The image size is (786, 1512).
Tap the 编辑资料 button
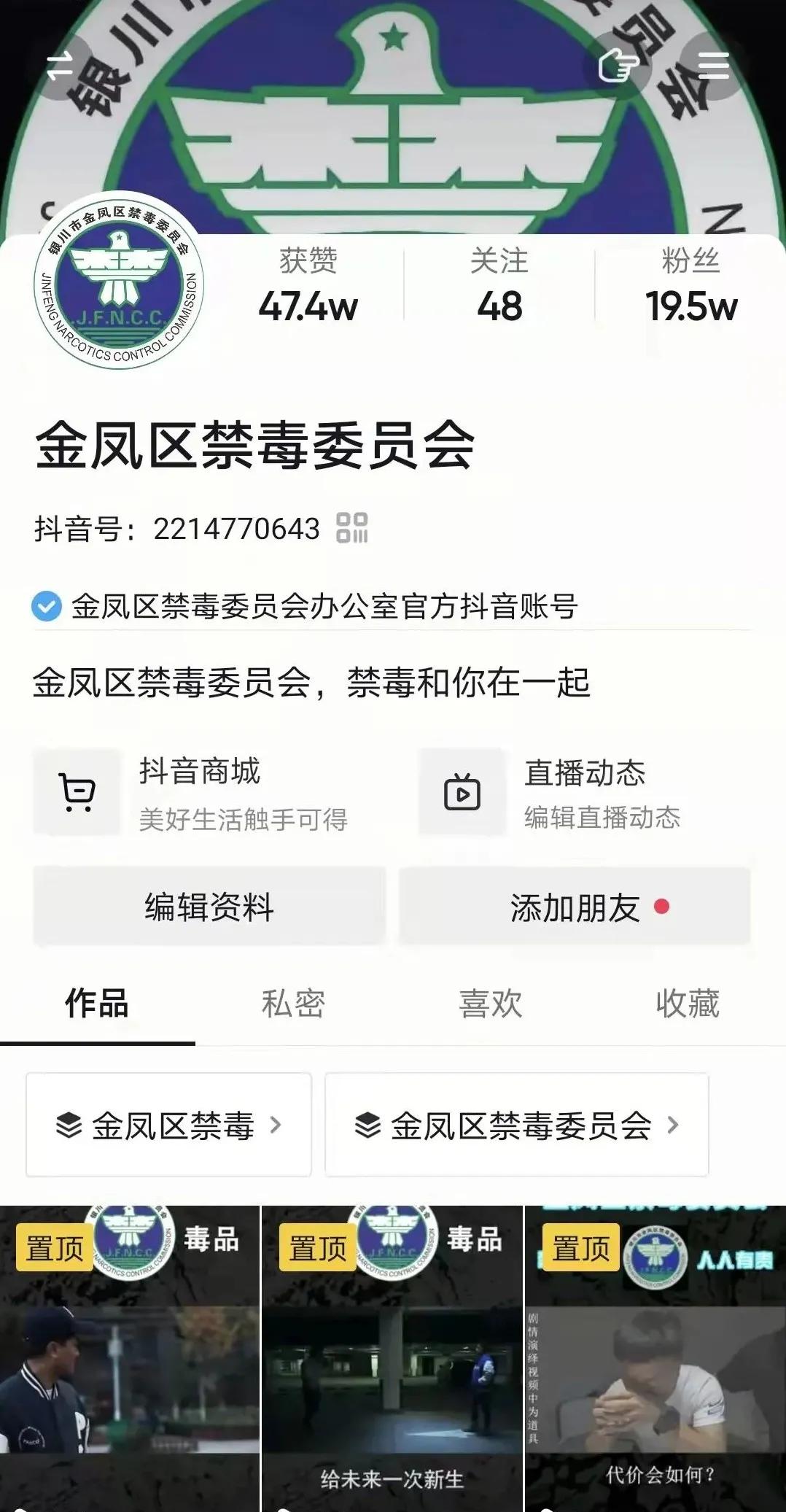tap(209, 907)
